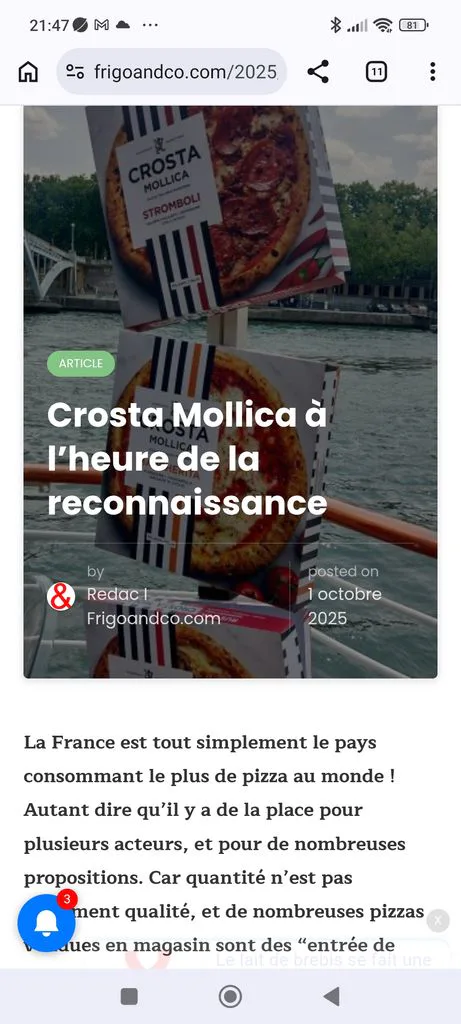Go to the browser home page
This screenshot has height=1024, width=461.
coord(28,72)
